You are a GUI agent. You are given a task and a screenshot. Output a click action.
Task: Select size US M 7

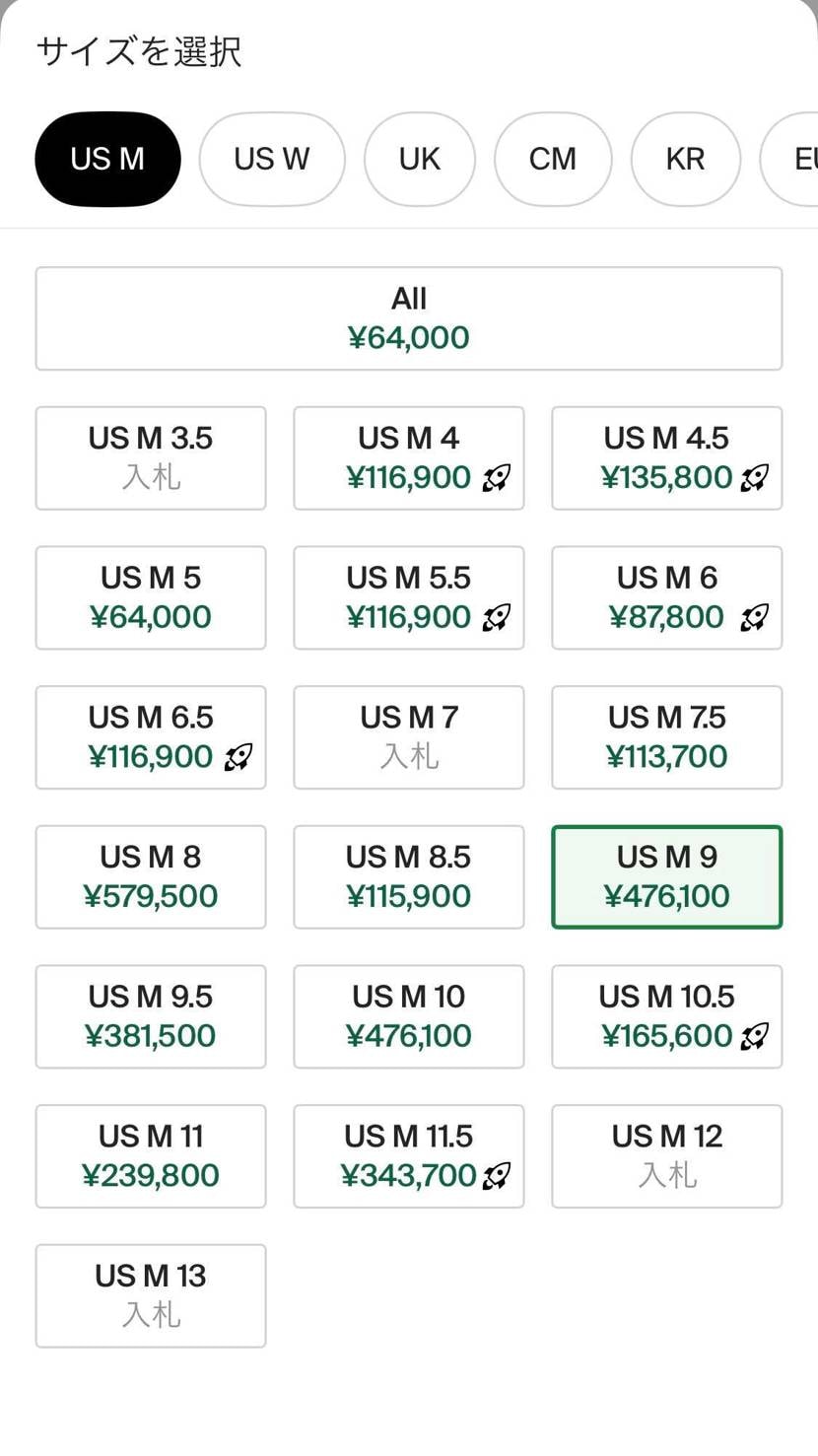[x=409, y=737]
